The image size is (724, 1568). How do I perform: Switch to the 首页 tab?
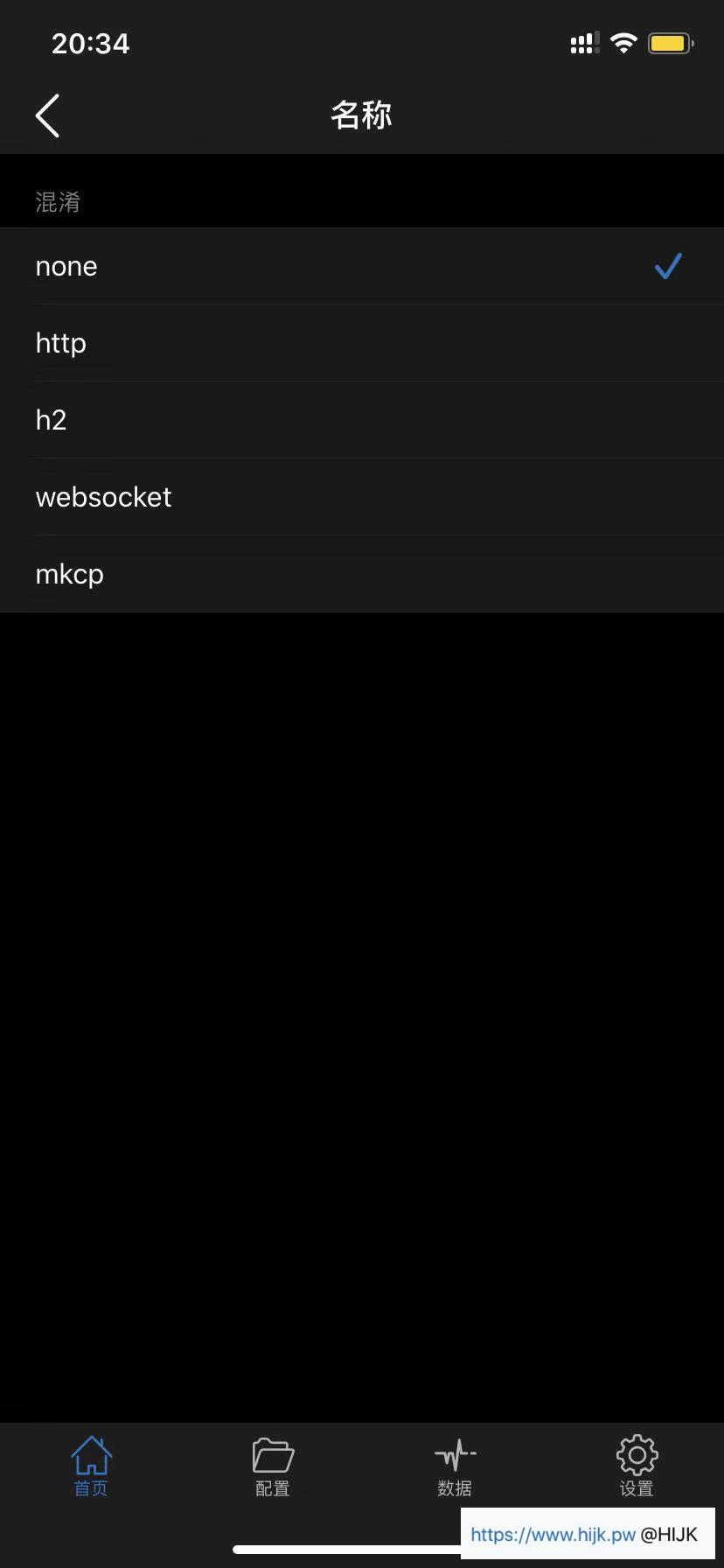[91, 1466]
